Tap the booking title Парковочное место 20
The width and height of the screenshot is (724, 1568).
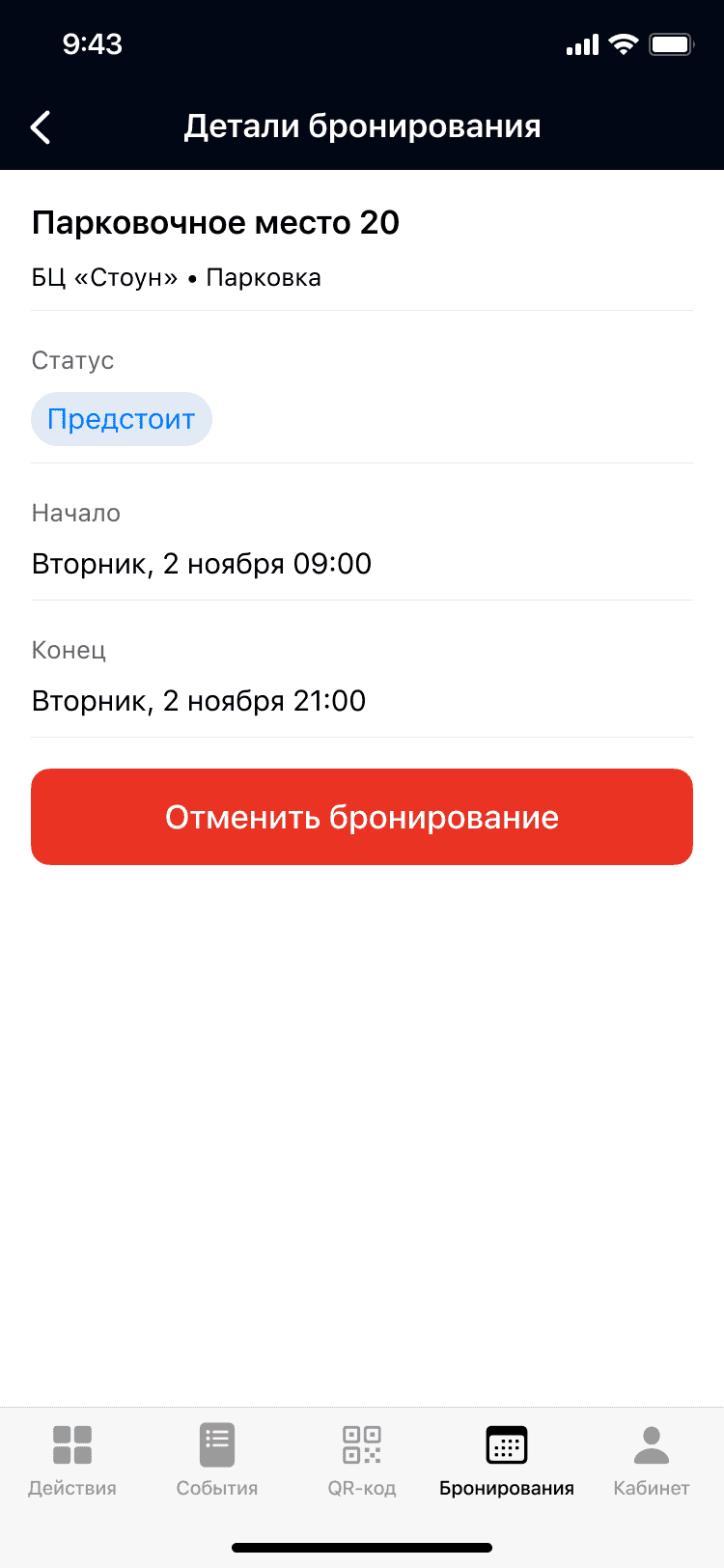[215, 222]
